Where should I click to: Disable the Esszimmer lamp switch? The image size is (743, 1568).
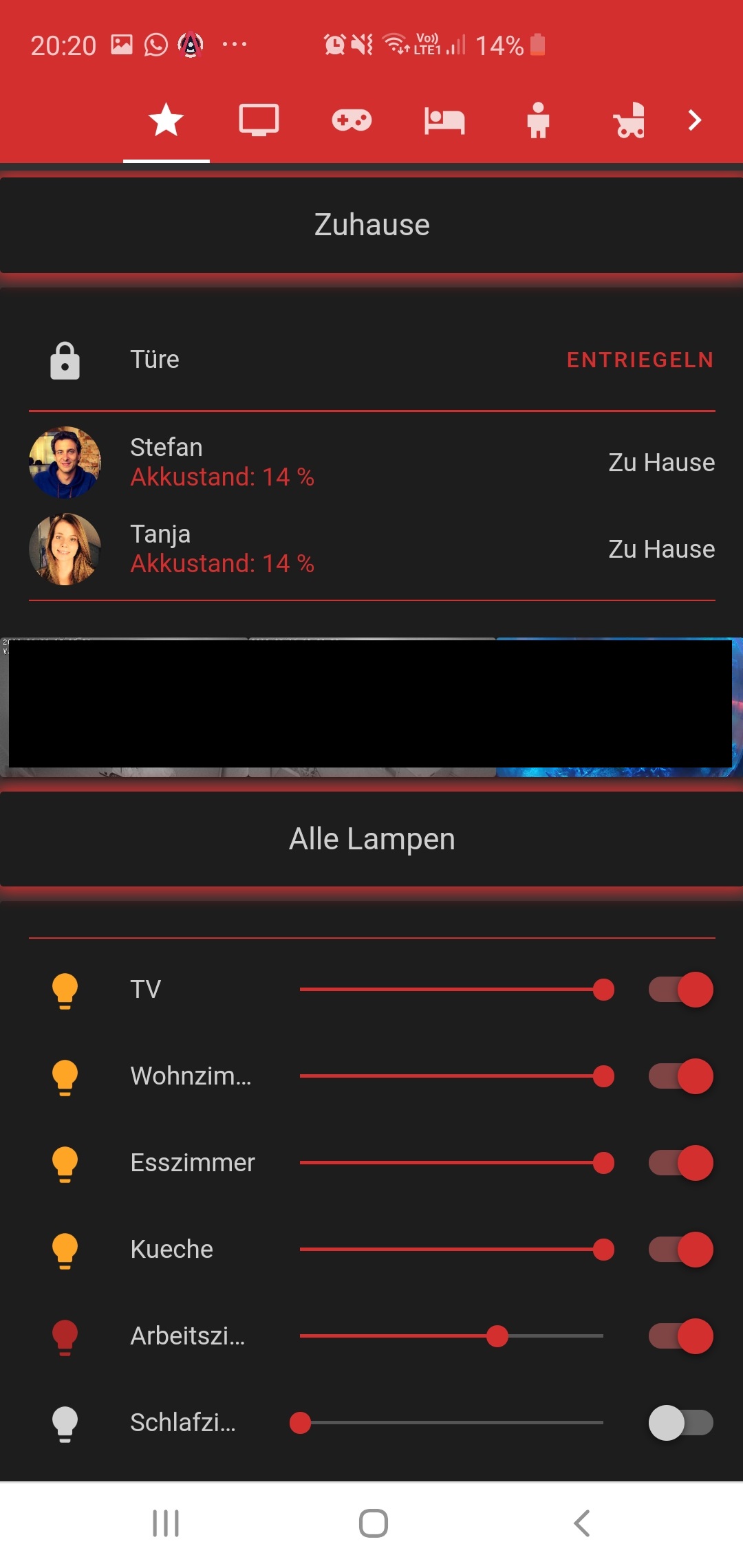[680, 1162]
